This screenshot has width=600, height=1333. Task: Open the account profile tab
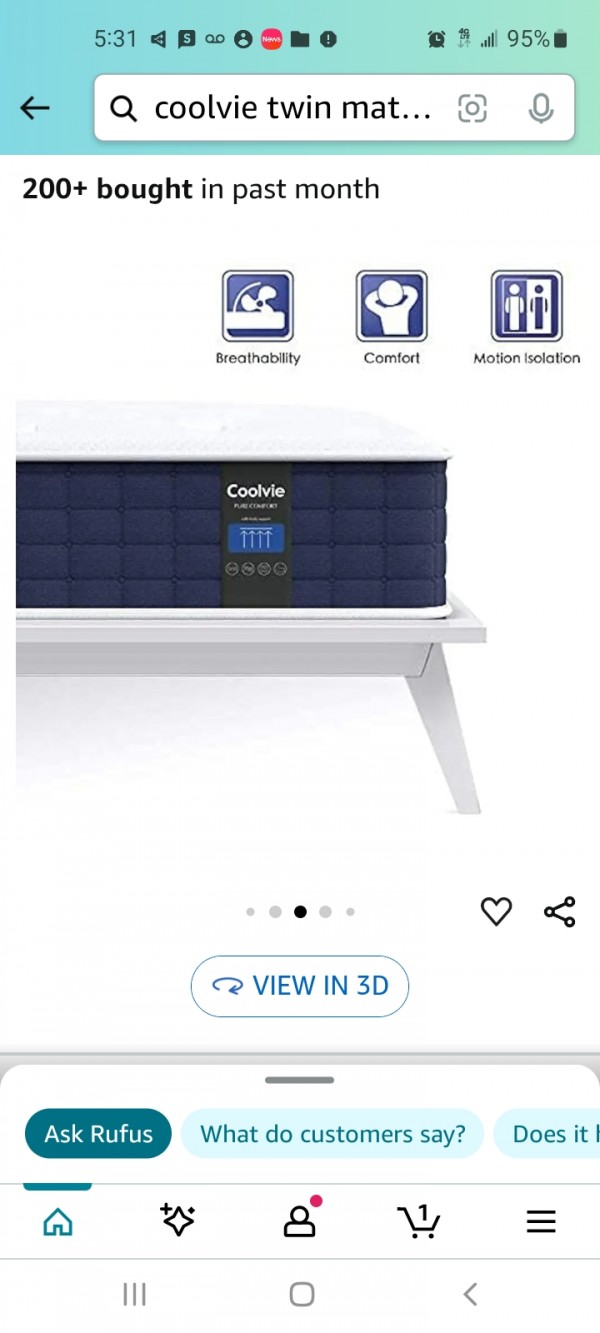pos(299,1220)
